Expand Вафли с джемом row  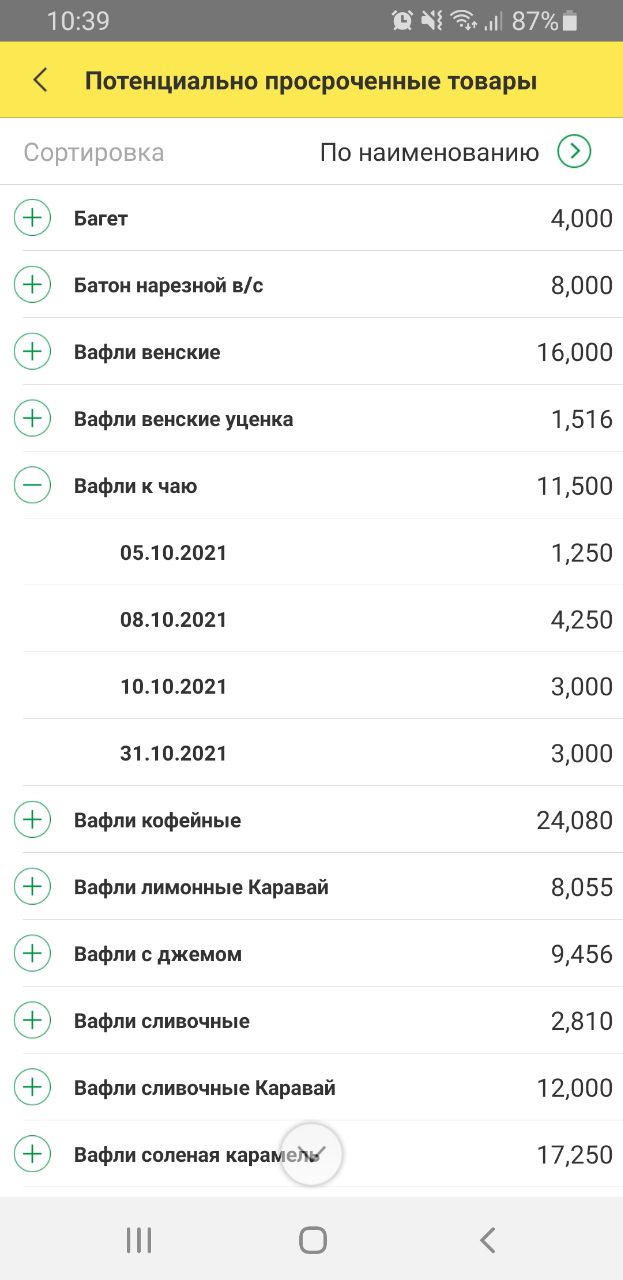tap(32, 955)
